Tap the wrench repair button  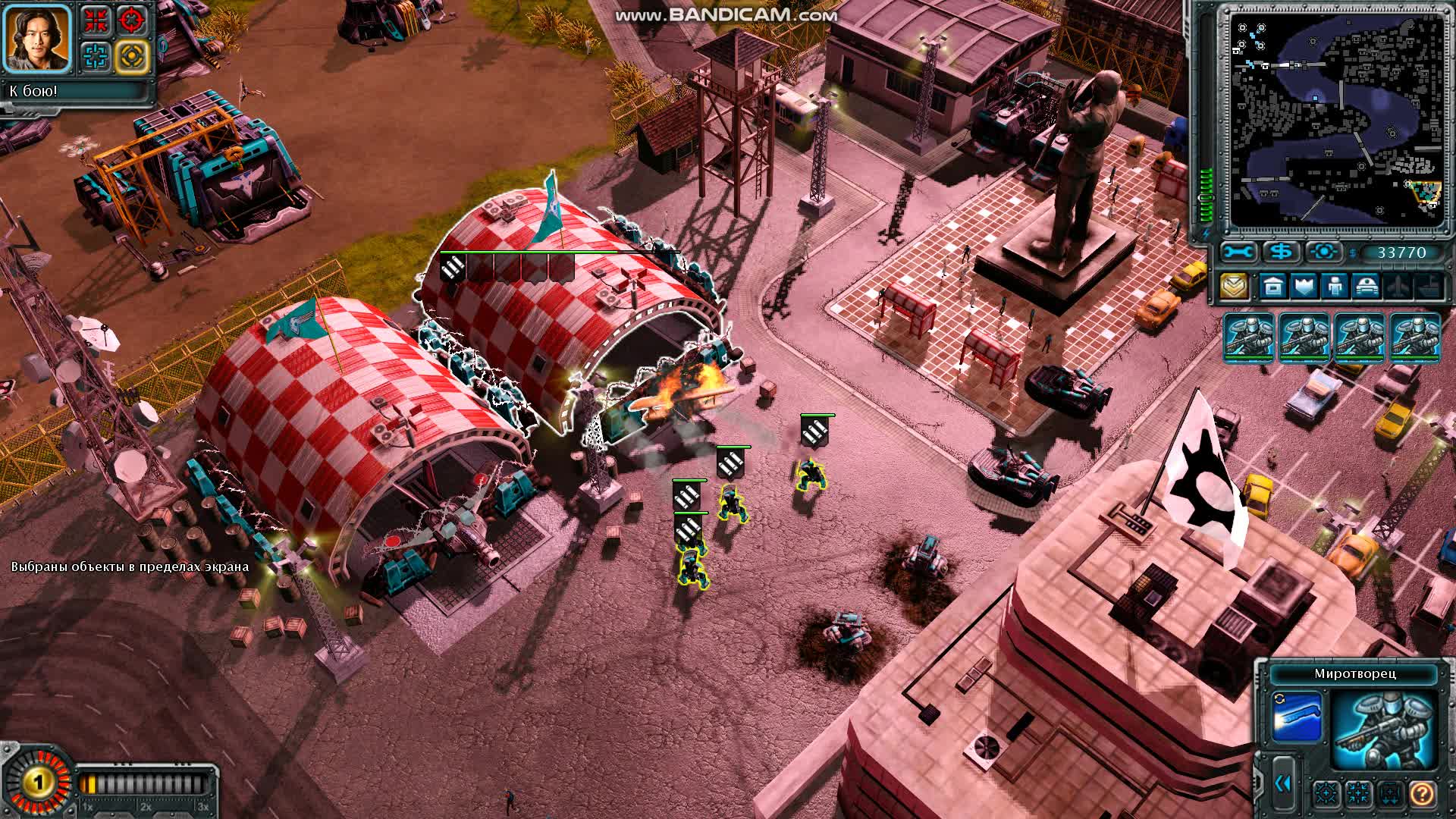[1238, 252]
